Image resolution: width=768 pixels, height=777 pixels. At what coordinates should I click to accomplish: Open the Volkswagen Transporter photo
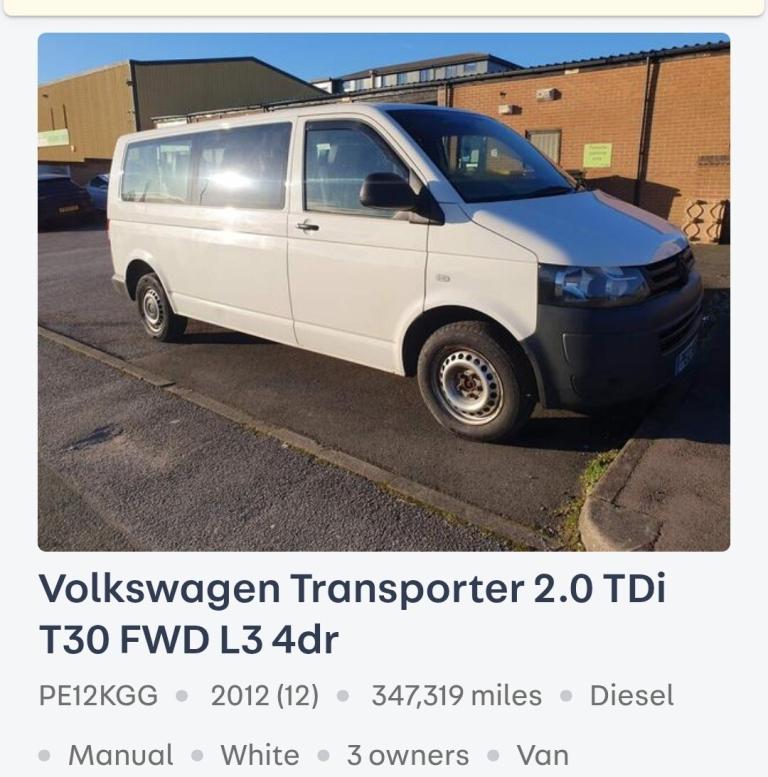[384, 292]
